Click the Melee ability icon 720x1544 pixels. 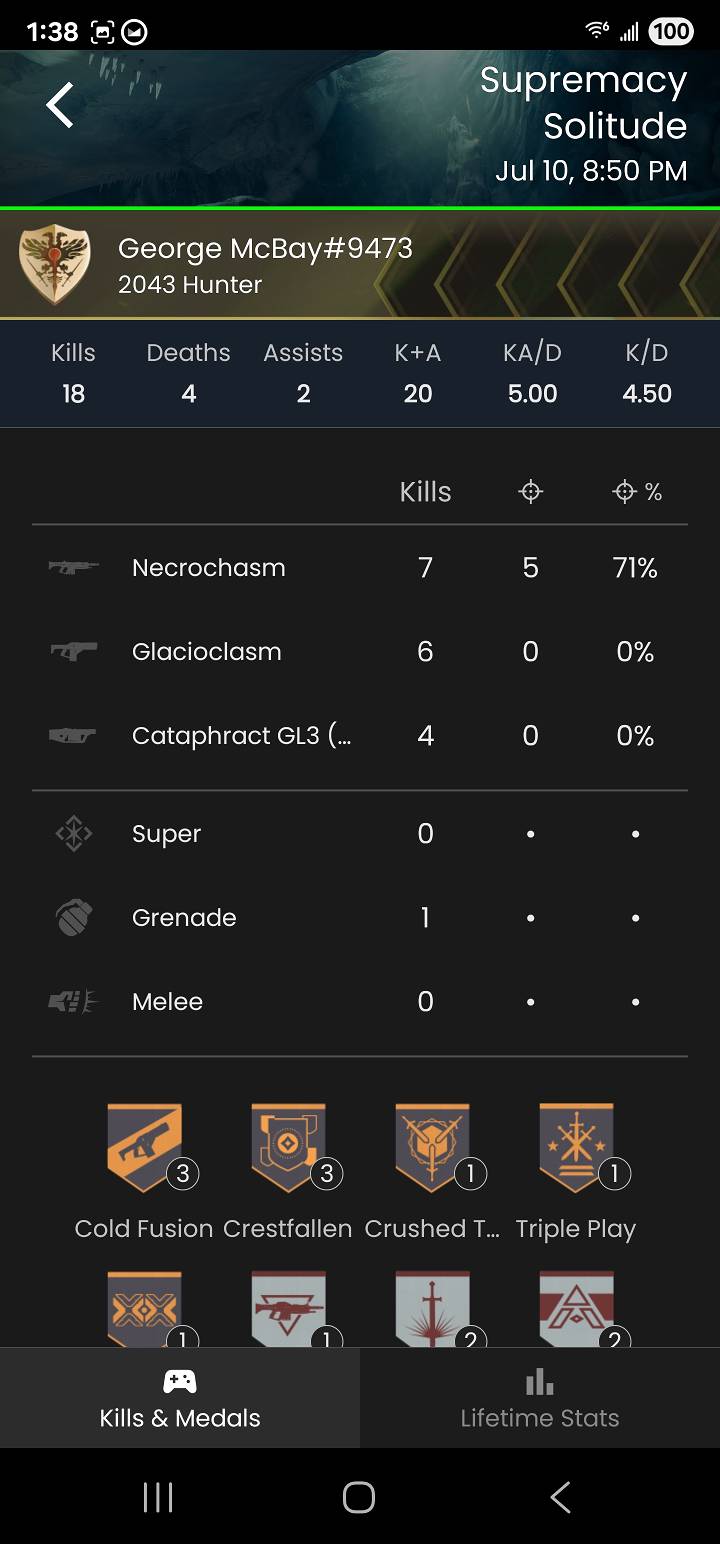[73, 1001]
